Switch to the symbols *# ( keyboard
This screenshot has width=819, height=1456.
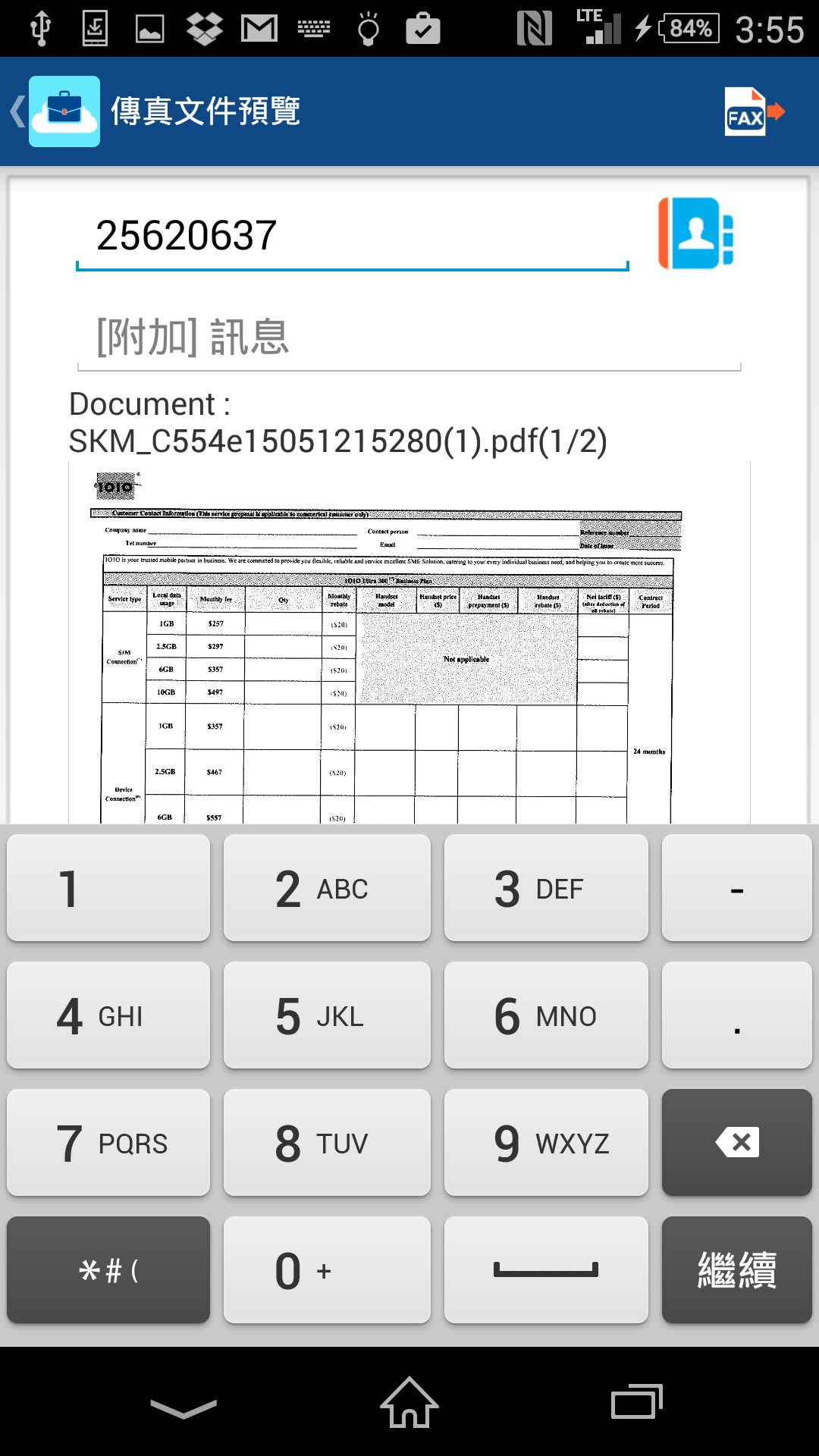point(108,1270)
